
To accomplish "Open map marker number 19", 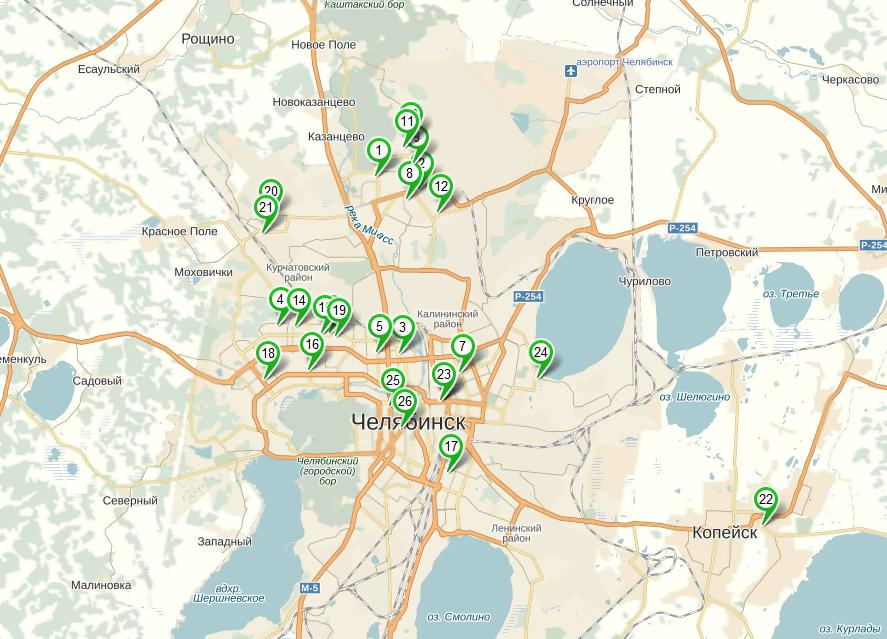I will pos(338,311).
